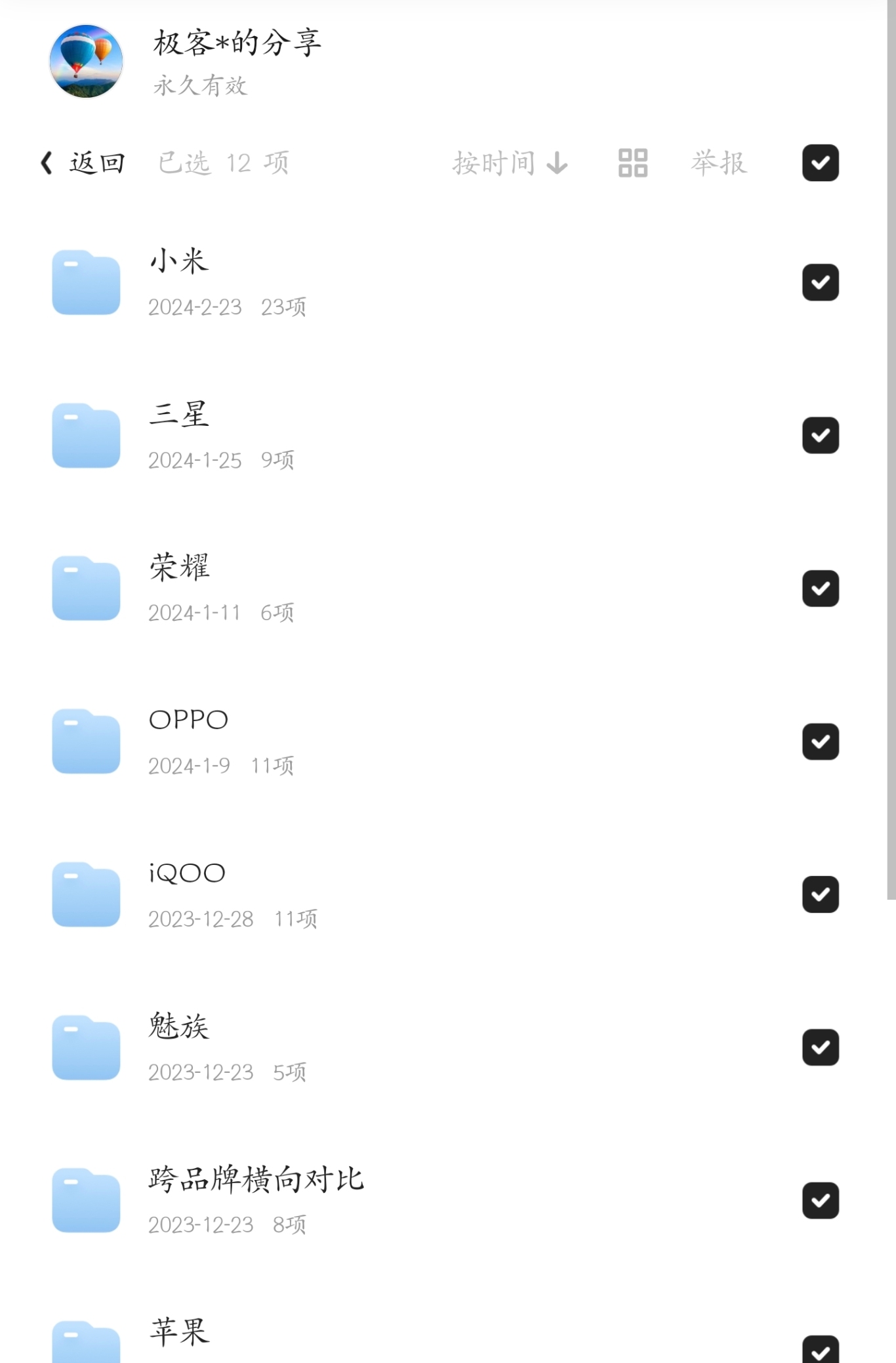Screen dimensions: 896x1363
Task: Untick the 荣耀 folder checkbox
Action: pos(820,589)
